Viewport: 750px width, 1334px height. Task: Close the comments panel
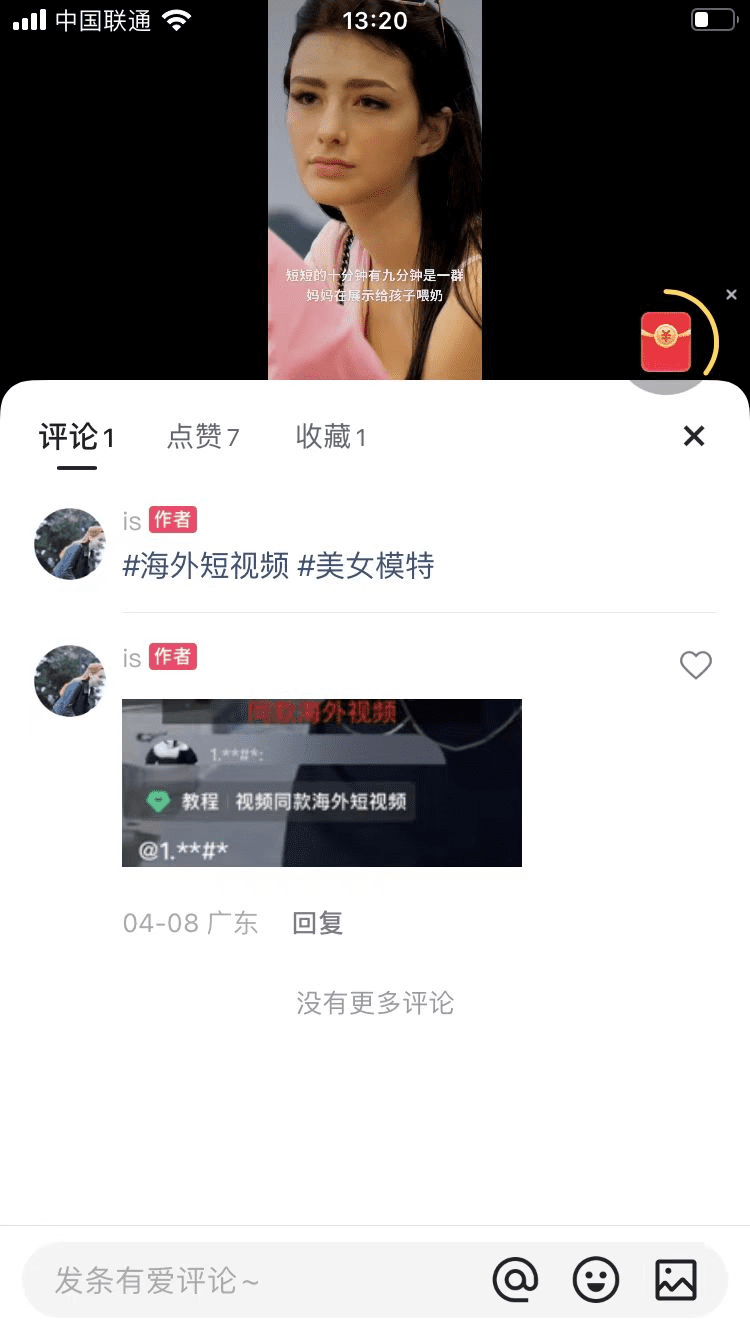click(x=694, y=436)
